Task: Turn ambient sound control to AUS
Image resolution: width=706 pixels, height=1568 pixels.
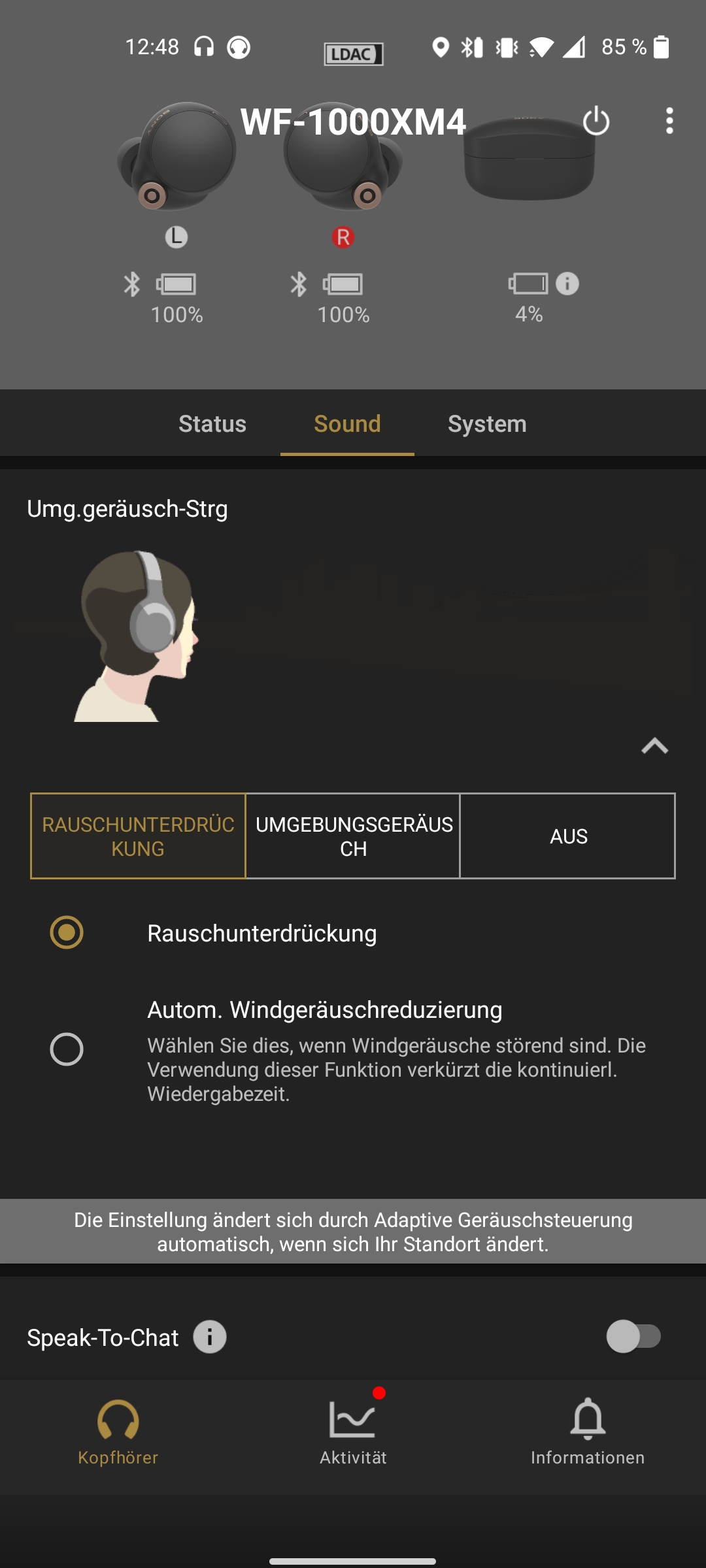Action: click(568, 836)
